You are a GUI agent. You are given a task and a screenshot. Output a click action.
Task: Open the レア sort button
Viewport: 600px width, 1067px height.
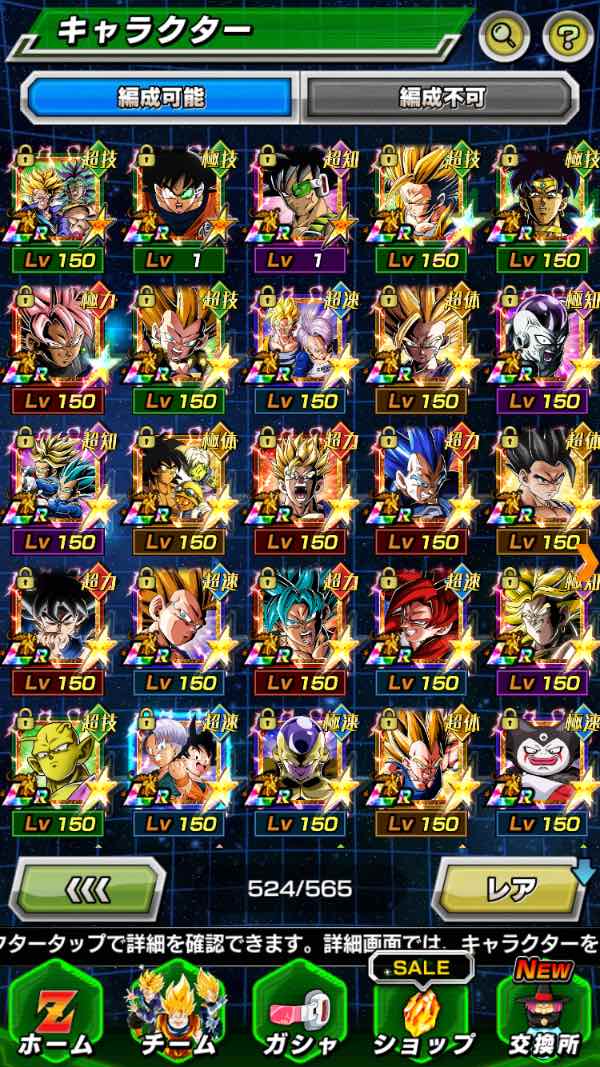click(x=510, y=888)
